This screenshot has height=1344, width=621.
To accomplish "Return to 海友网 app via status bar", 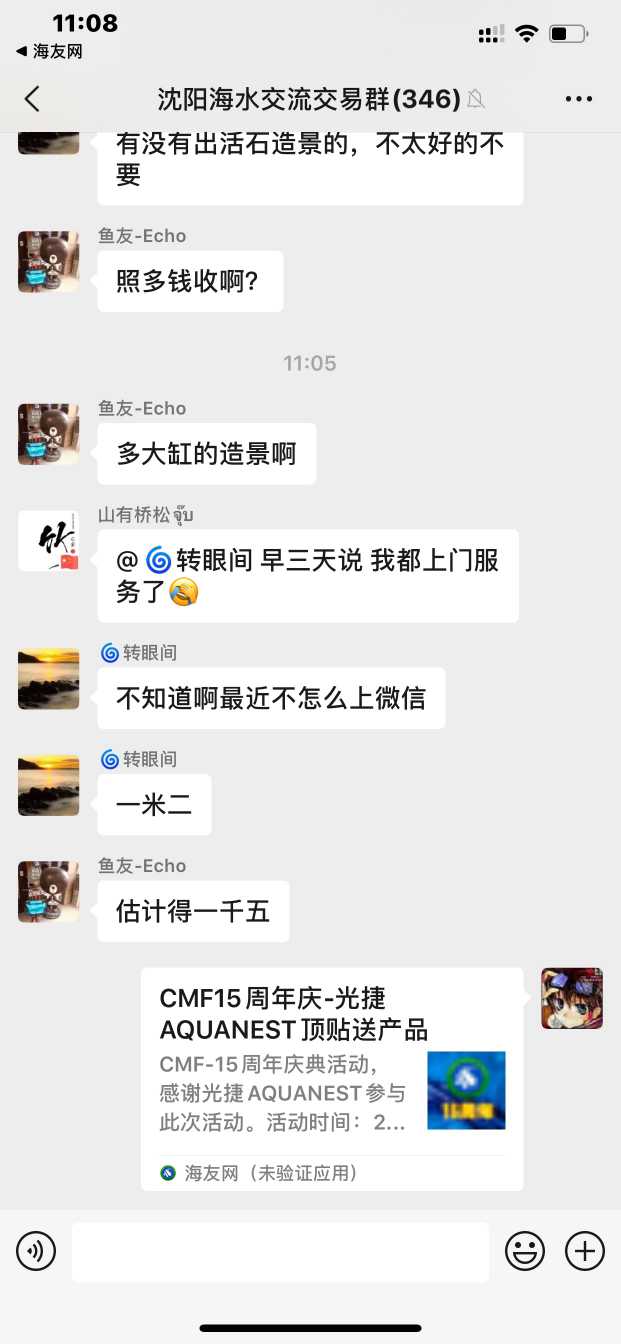I will click(50, 51).
